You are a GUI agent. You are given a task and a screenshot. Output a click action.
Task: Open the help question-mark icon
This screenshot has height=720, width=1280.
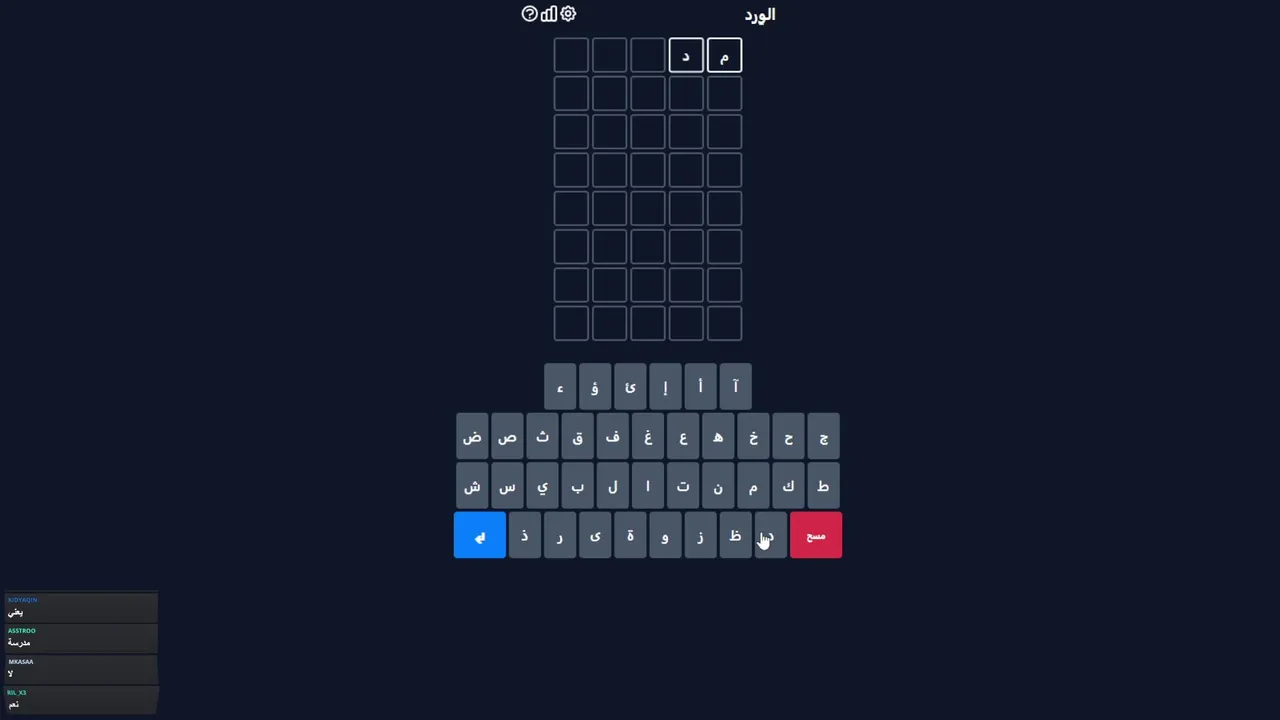[x=529, y=14]
